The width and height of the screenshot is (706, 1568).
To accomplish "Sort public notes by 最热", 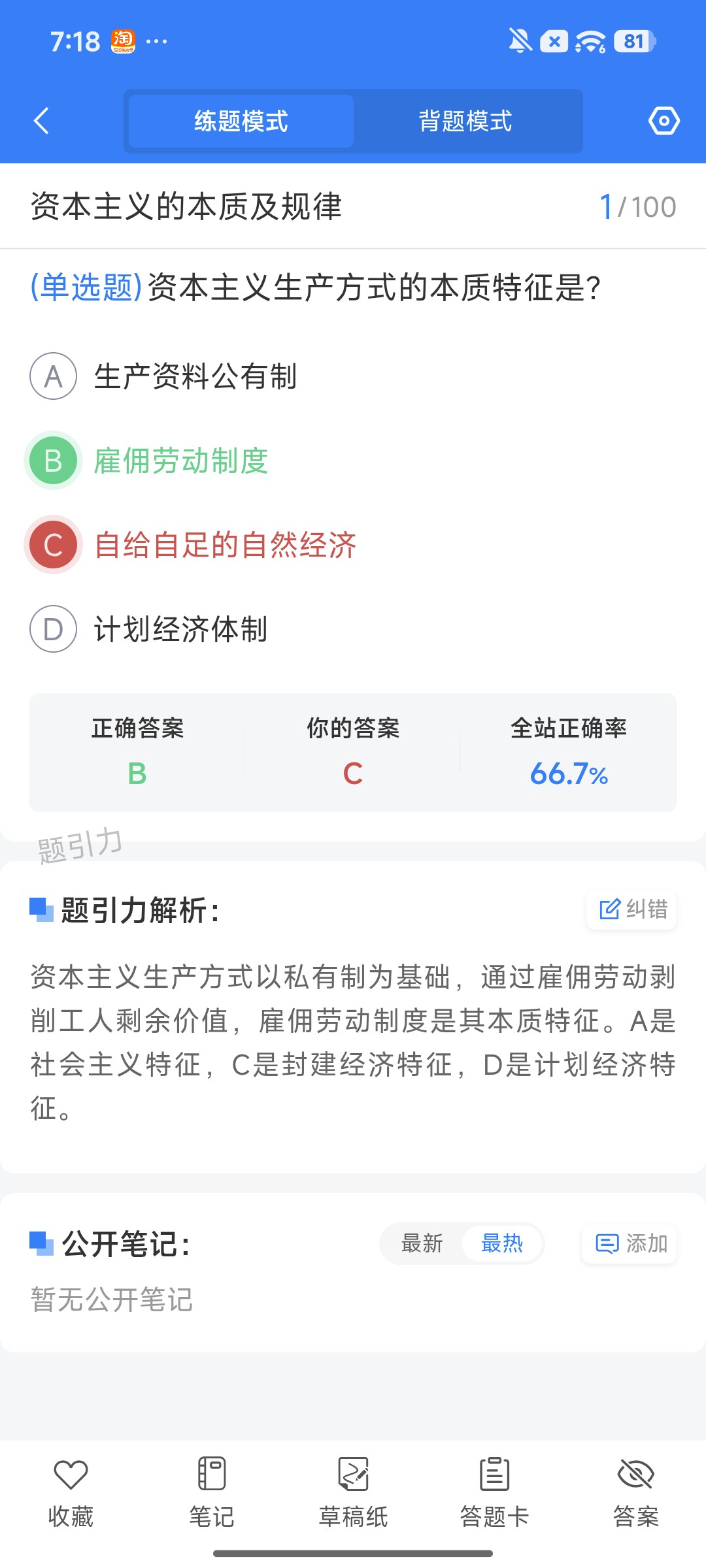I will [x=502, y=1243].
